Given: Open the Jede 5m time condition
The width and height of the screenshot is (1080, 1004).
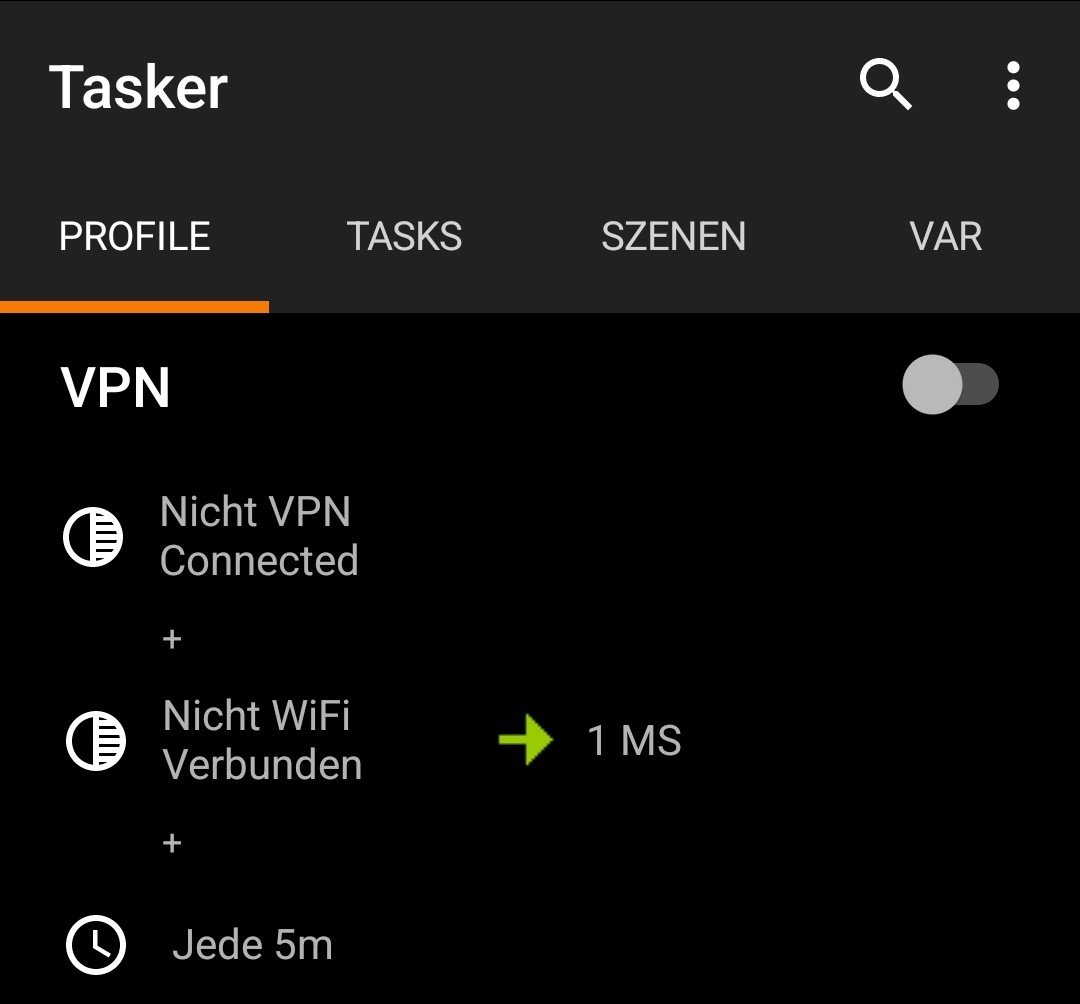Looking at the screenshot, I should [252, 945].
